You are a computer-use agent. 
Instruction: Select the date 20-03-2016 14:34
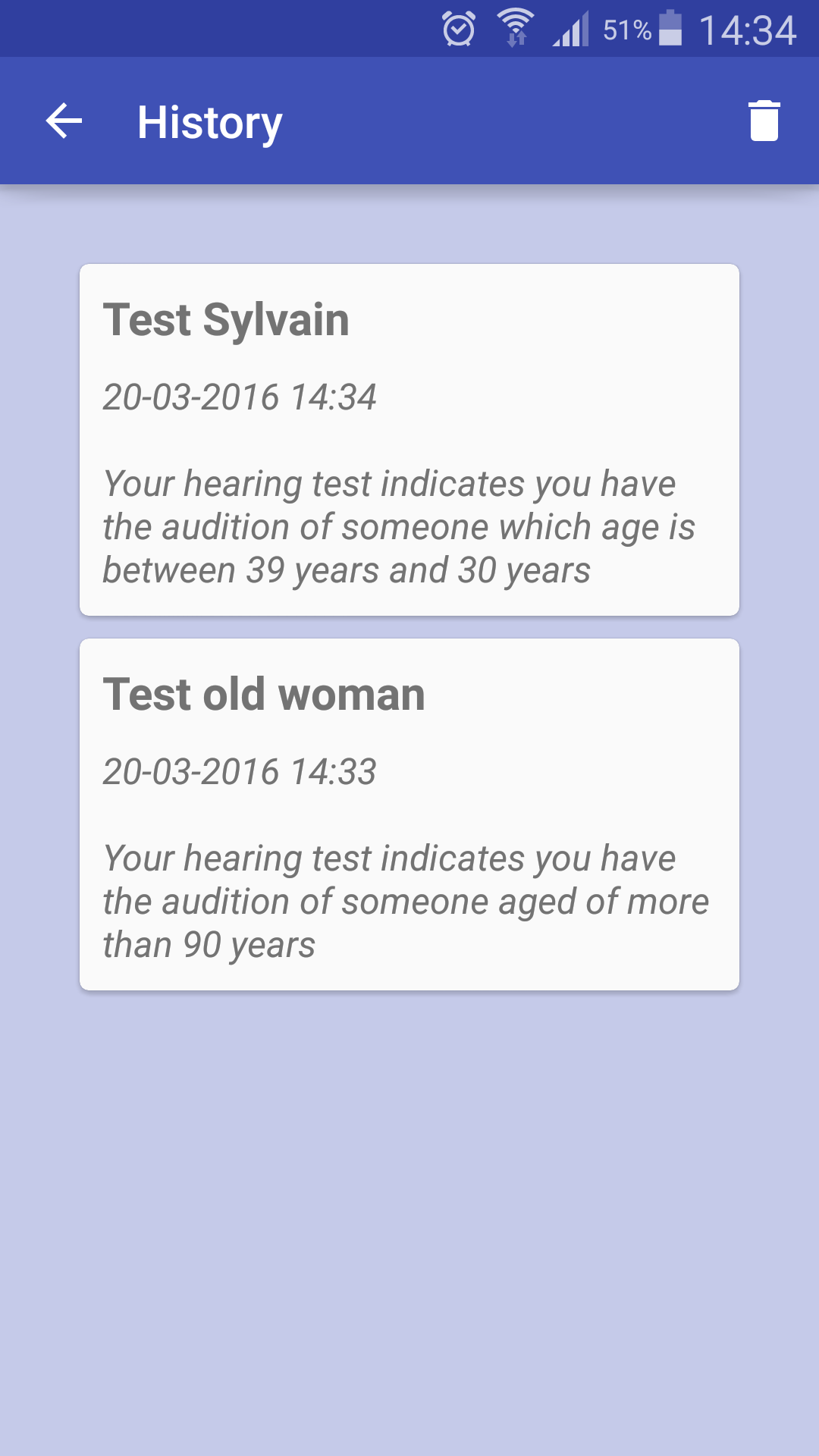click(240, 397)
